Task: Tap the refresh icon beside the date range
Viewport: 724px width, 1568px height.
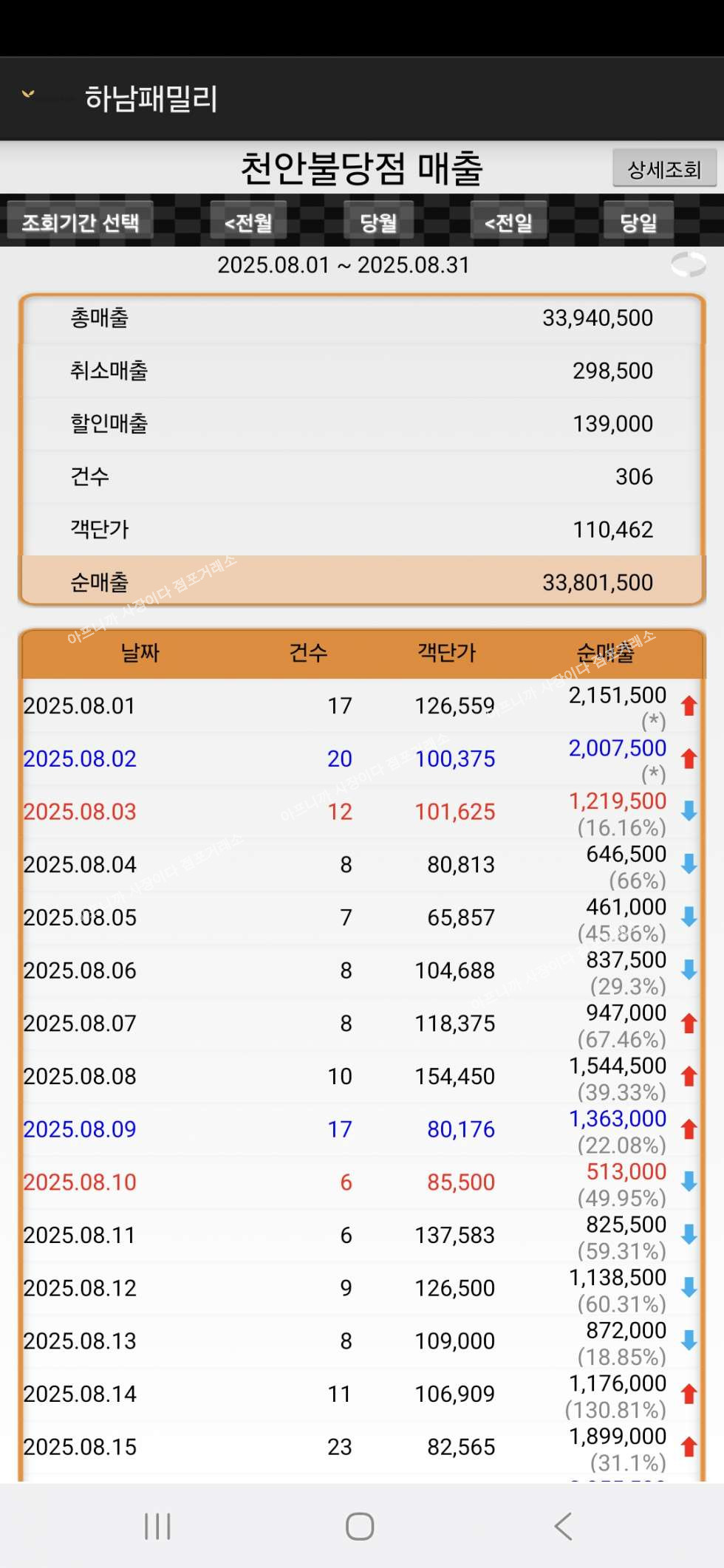Action: coord(689,264)
